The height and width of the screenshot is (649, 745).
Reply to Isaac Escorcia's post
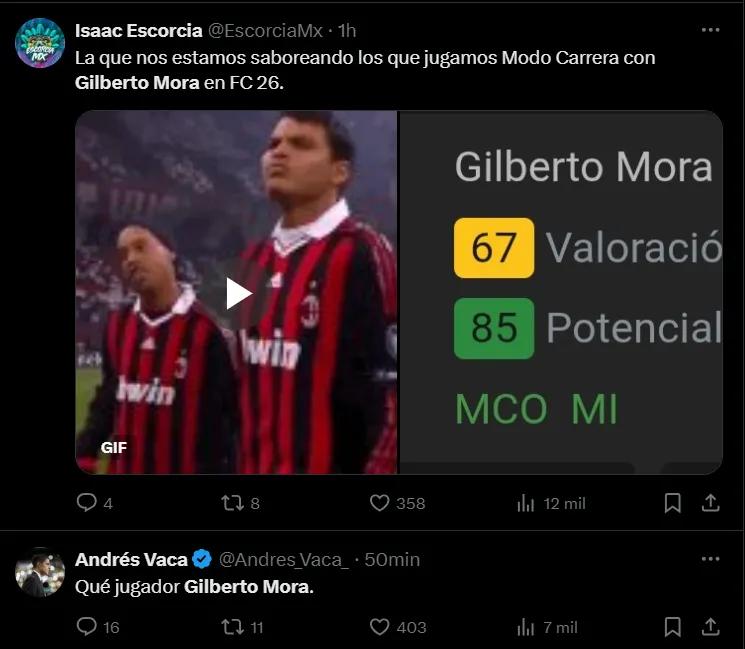pos(87,503)
